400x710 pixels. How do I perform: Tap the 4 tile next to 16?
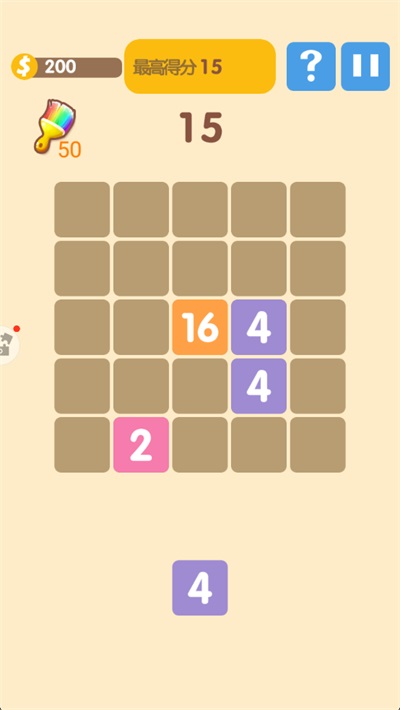click(x=259, y=327)
